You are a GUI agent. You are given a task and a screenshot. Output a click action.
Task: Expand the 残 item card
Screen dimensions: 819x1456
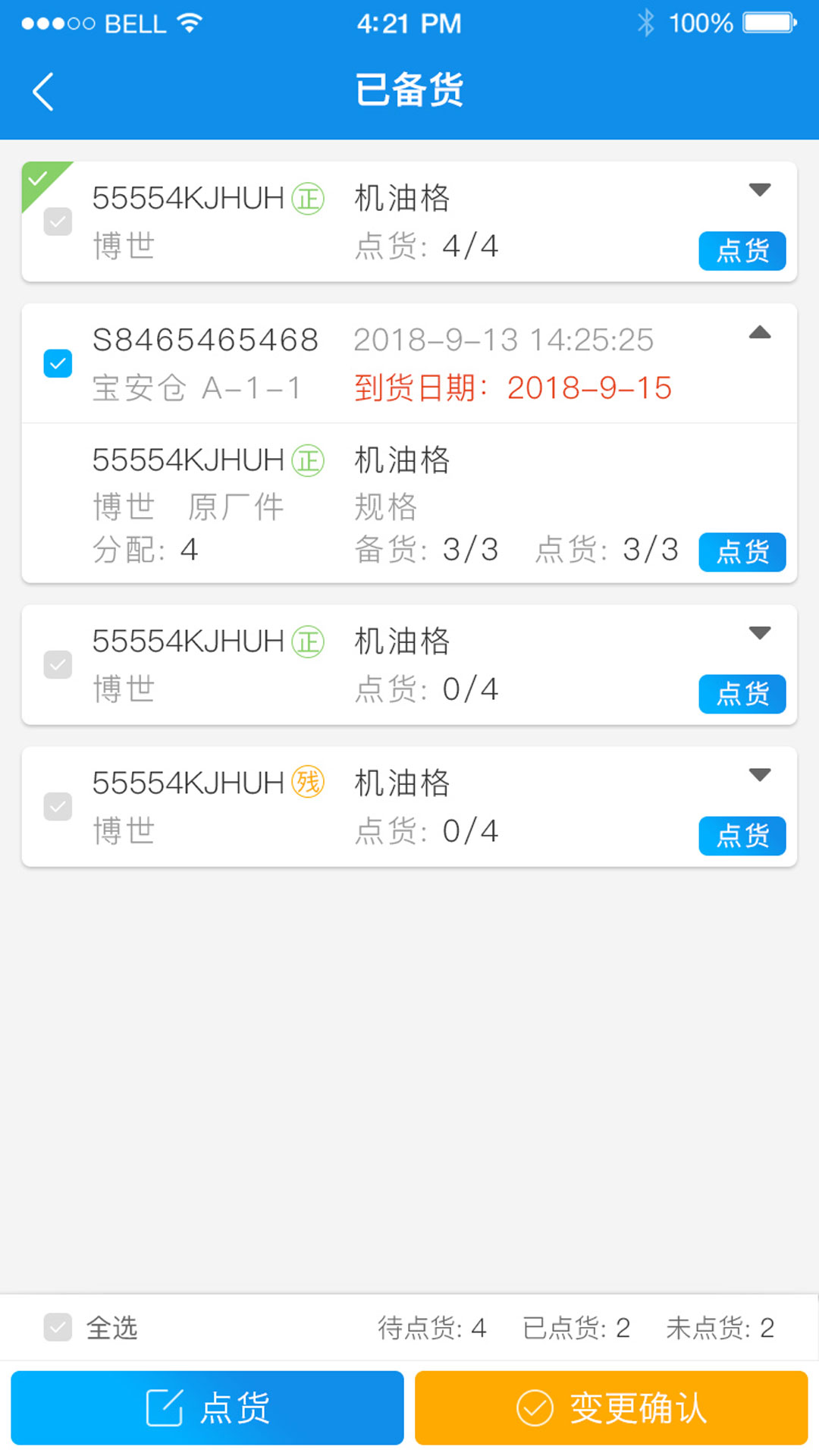click(x=759, y=774)
